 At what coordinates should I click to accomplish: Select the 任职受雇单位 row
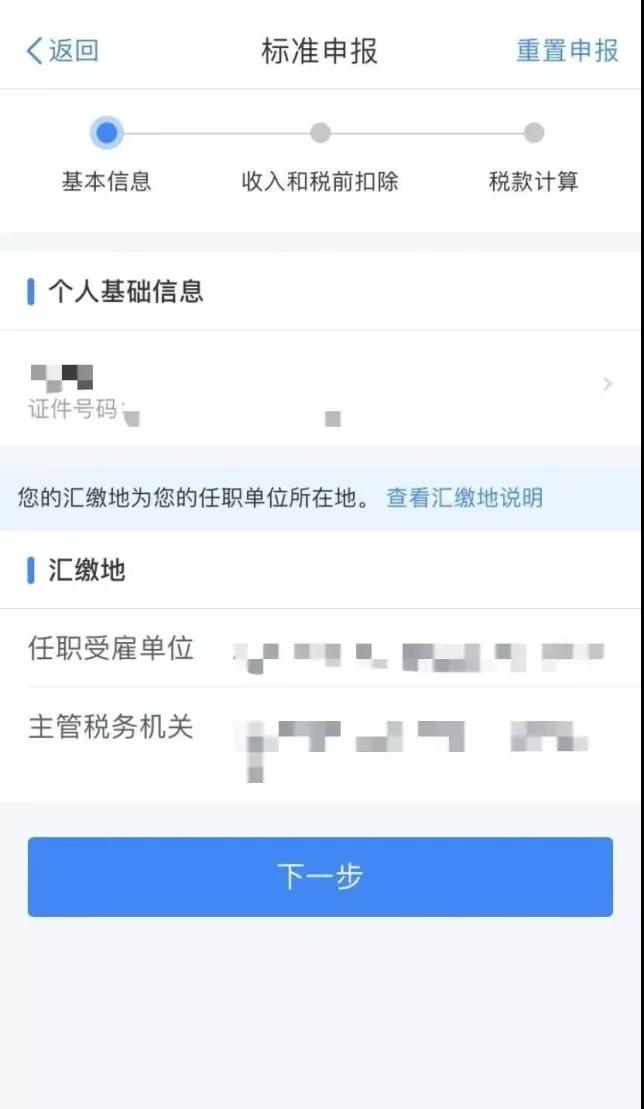click(320, 649)
